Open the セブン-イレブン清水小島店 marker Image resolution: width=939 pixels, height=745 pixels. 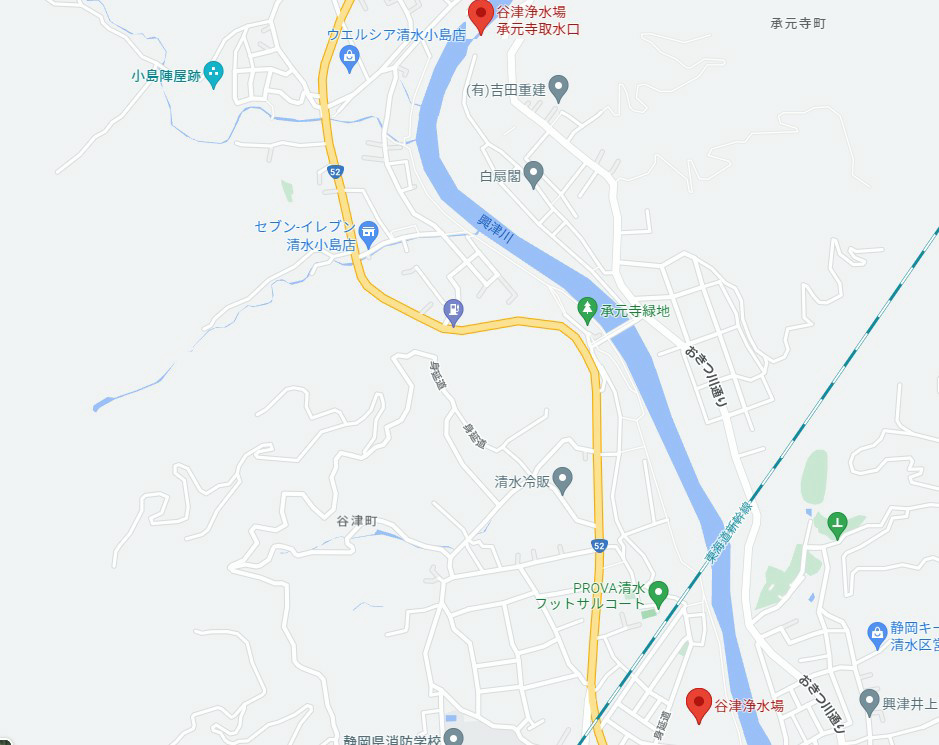click(x=369, y=235)
